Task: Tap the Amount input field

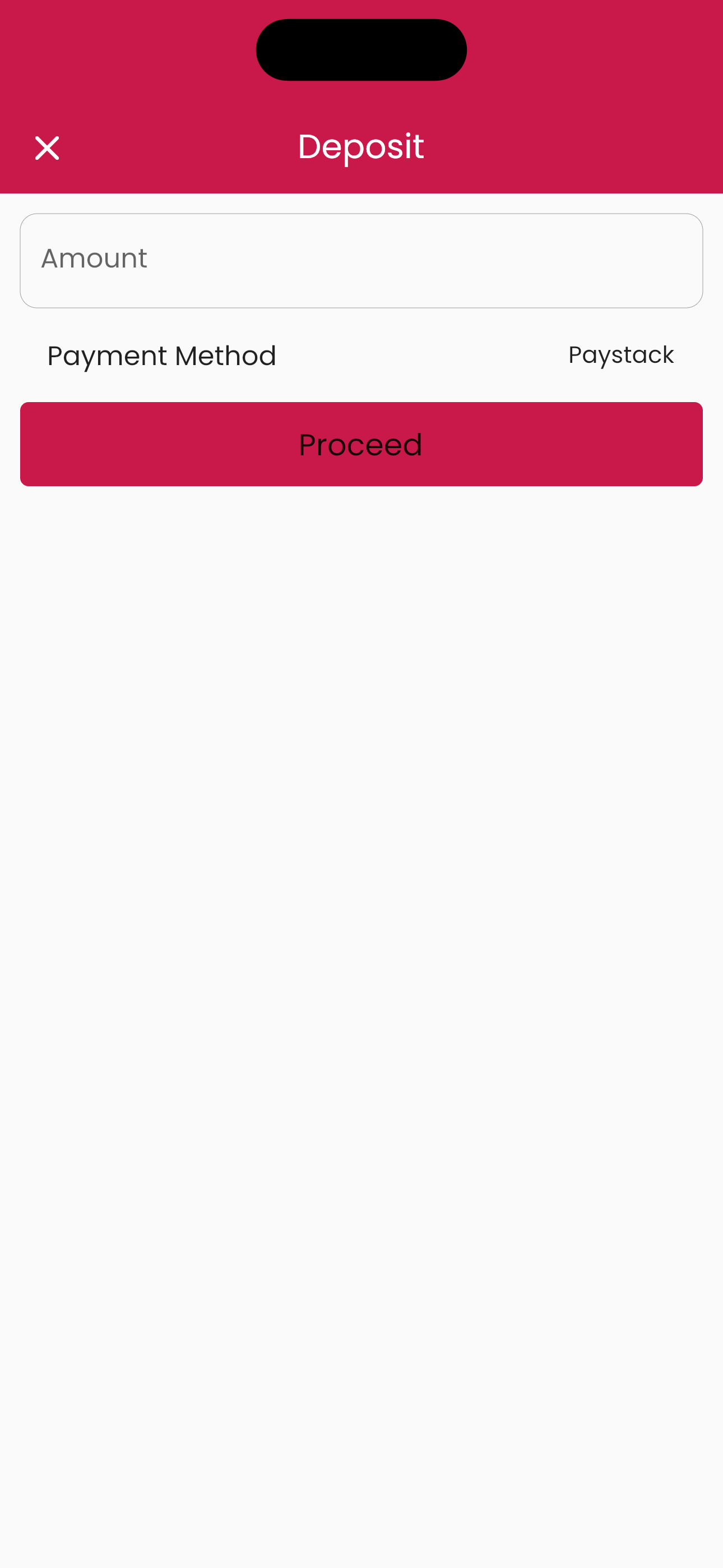Action: click(361, 261)
